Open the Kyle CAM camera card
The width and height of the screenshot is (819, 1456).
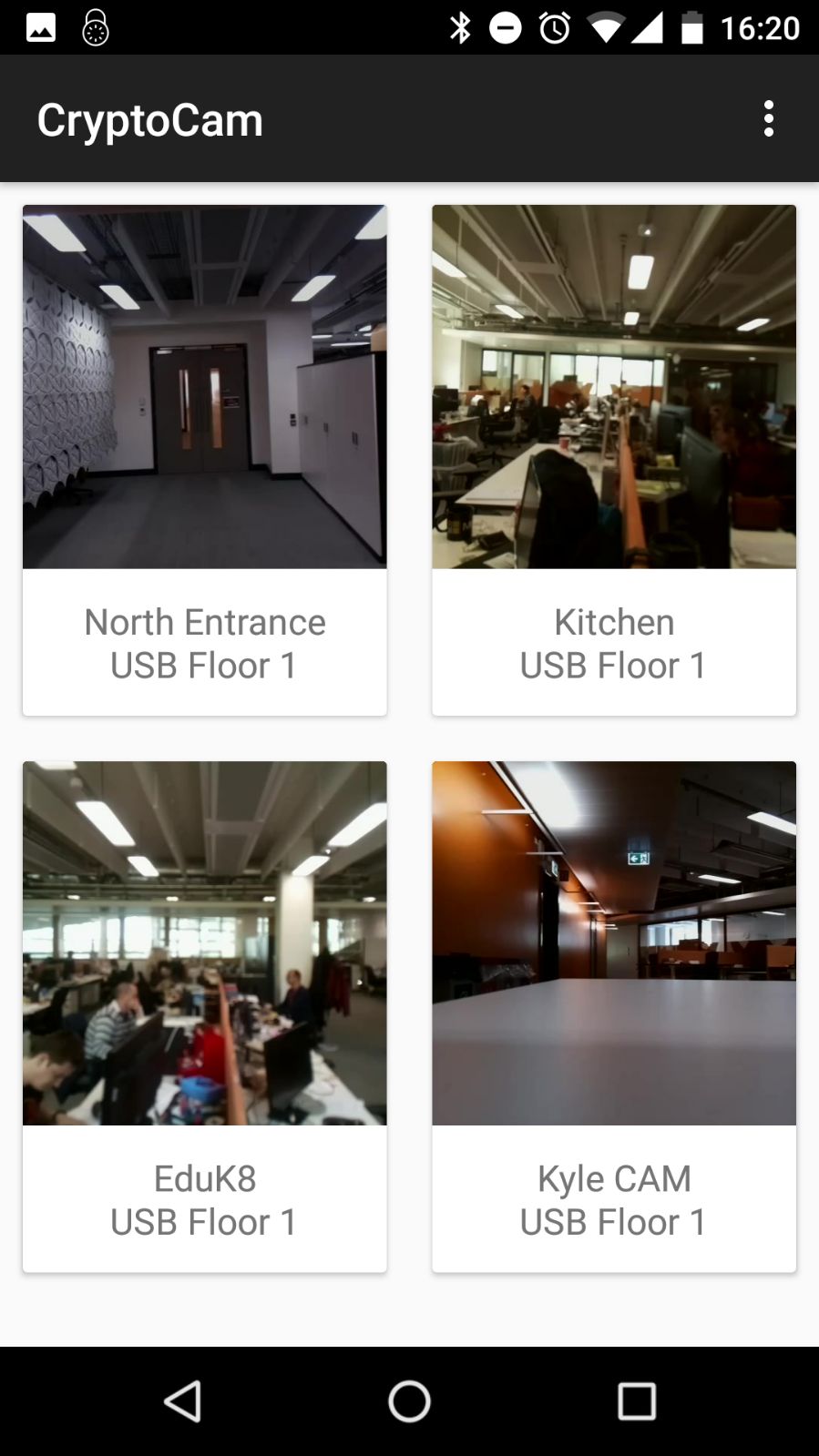613,1015
